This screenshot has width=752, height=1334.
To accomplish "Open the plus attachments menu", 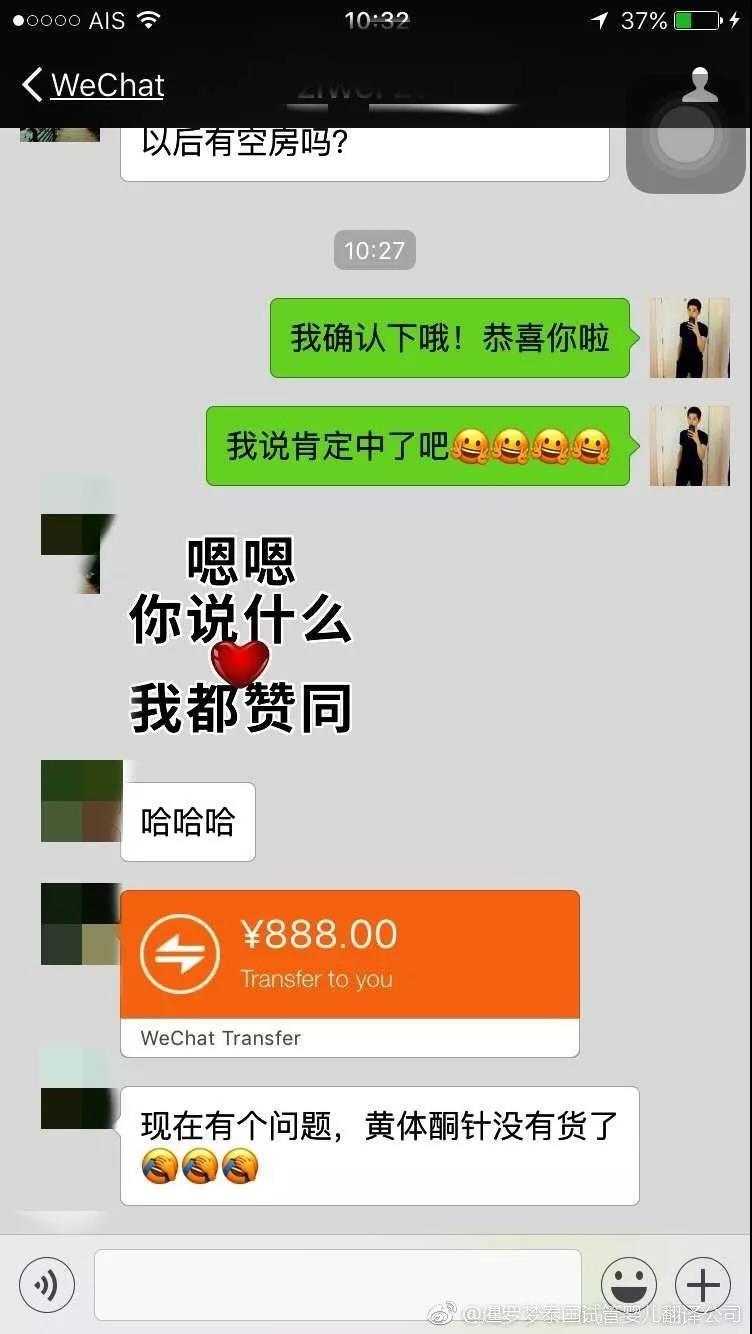I will point(703,1284).
